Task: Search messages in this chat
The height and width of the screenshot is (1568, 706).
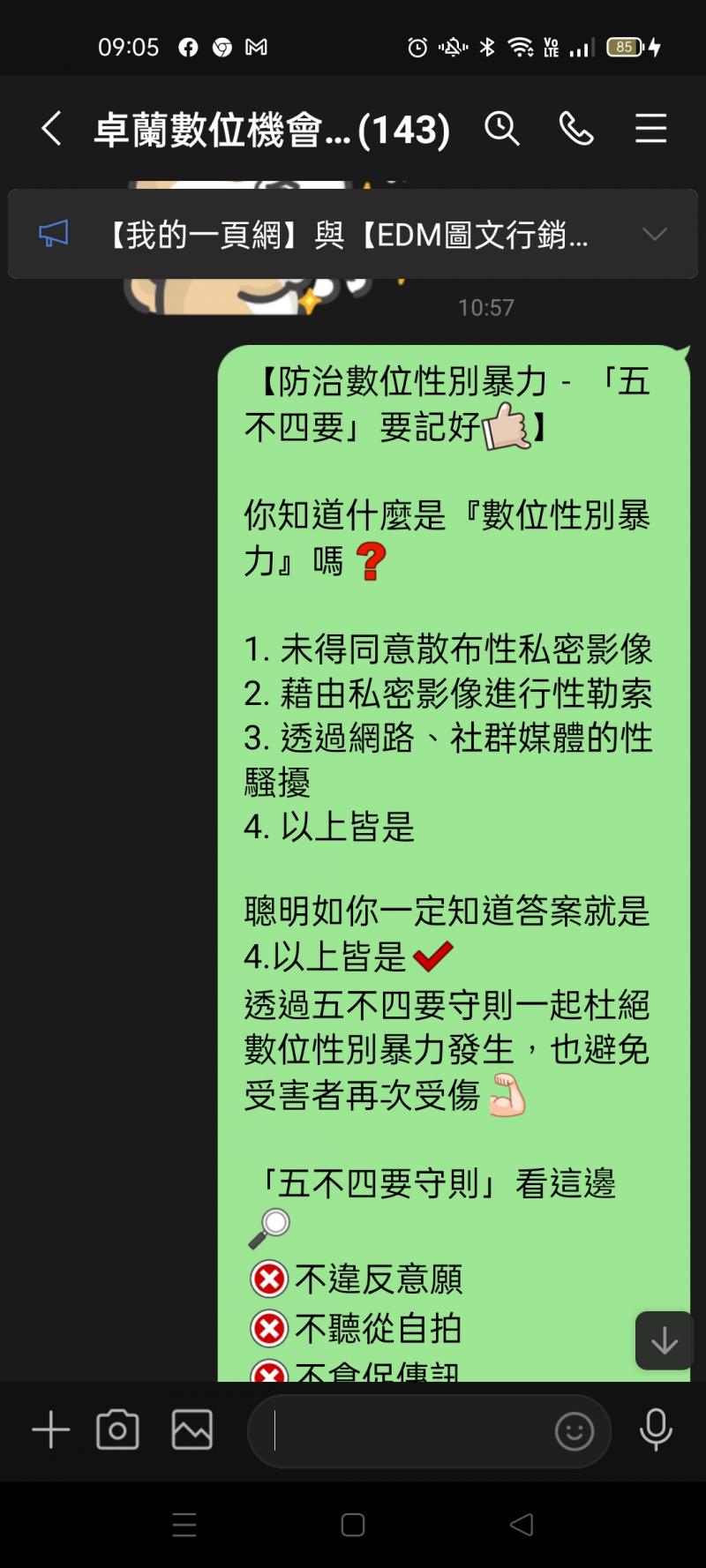Action: pyautogui.click(x=501, y=129)
